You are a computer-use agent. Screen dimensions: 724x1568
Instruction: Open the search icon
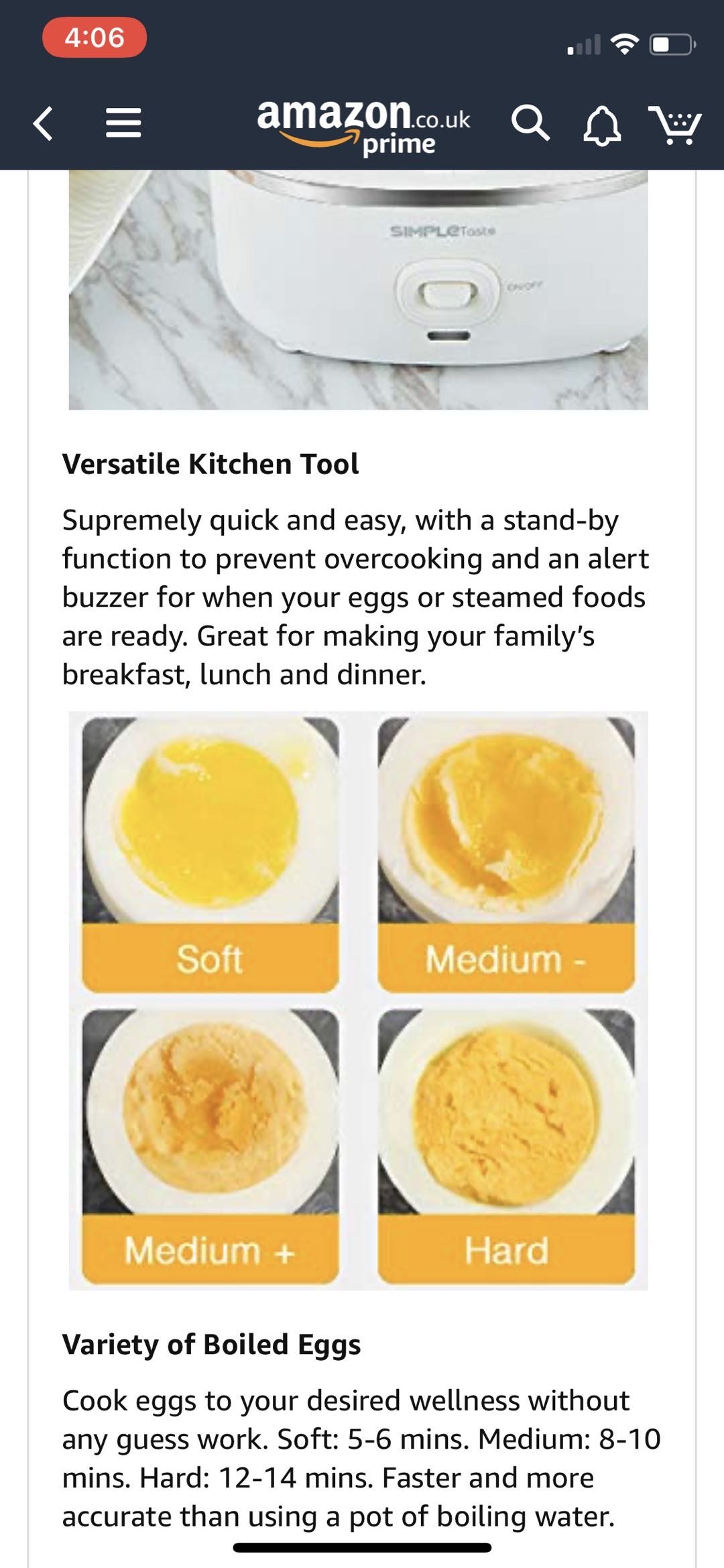530,123
